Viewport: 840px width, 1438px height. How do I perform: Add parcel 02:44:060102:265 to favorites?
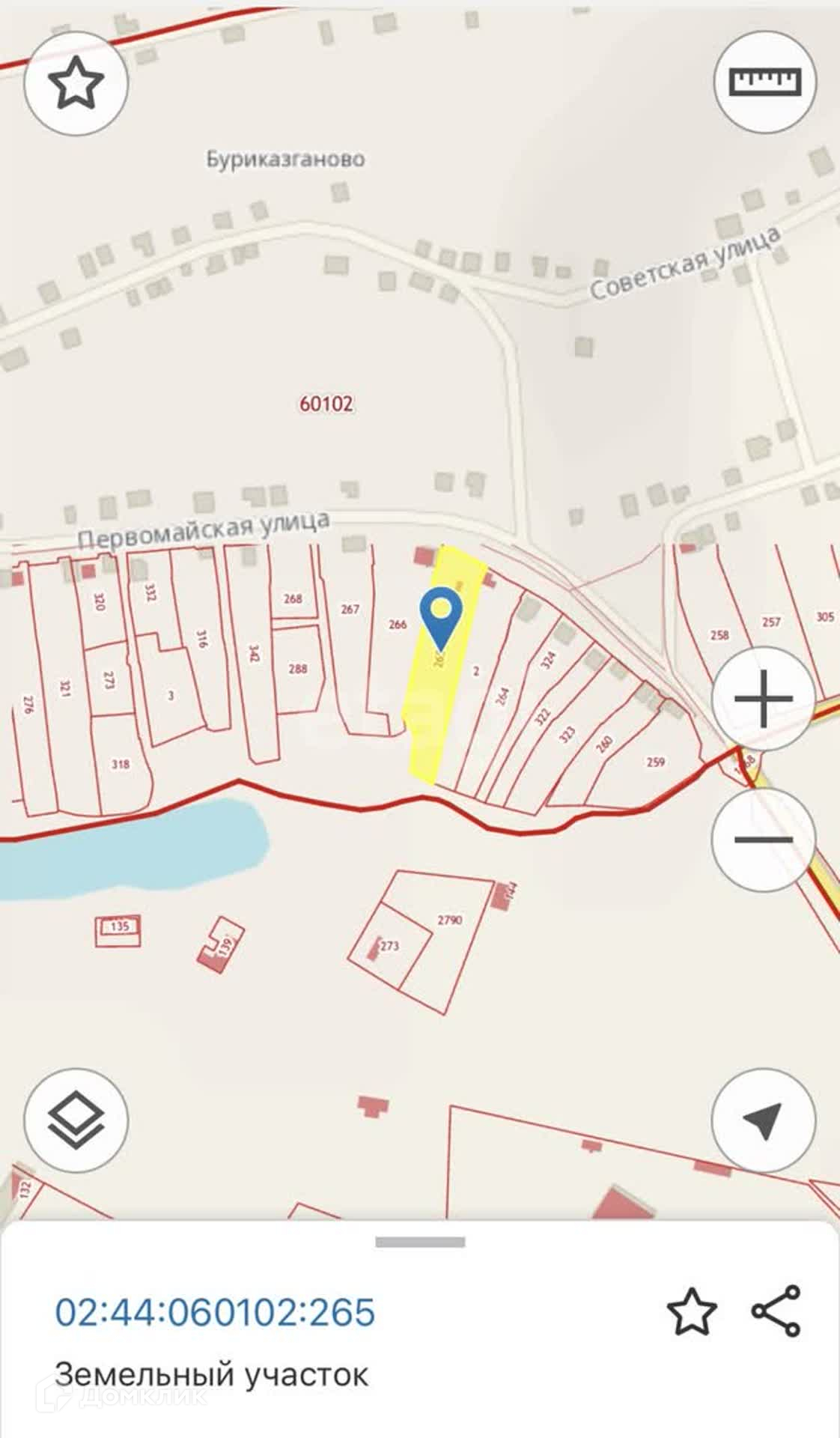[692, 1312]
